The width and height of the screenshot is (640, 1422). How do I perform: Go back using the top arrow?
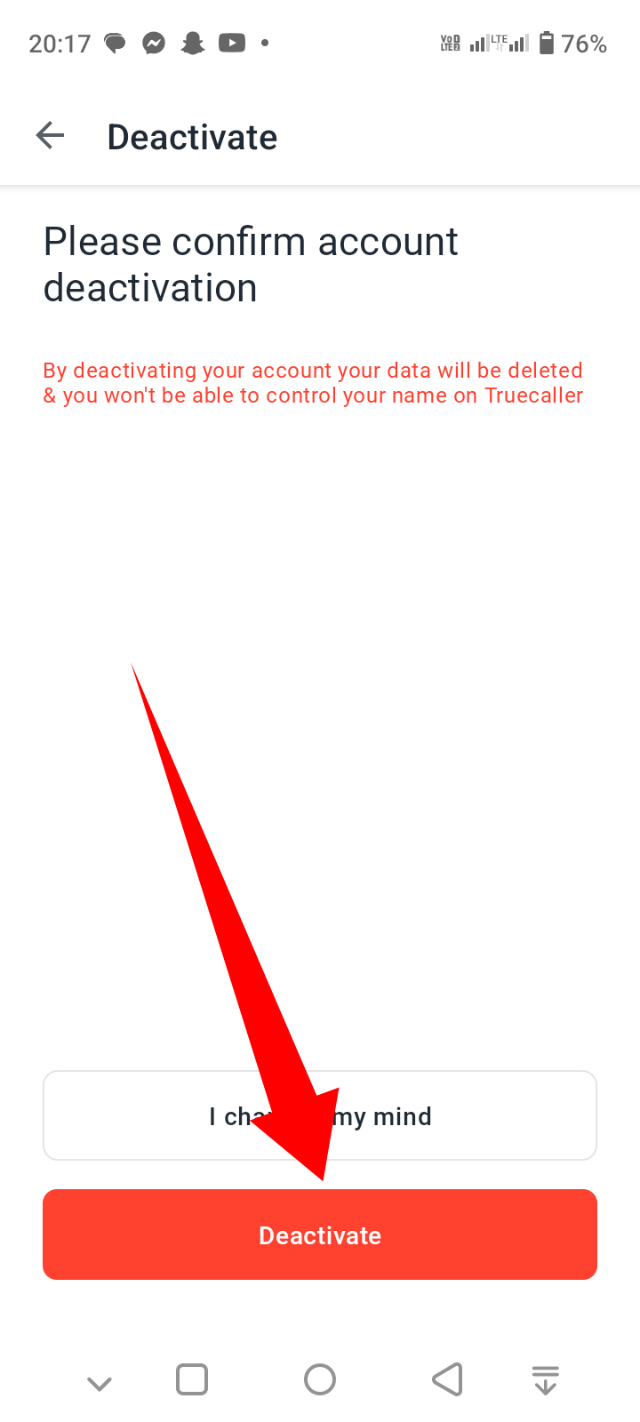coord(50,136)
